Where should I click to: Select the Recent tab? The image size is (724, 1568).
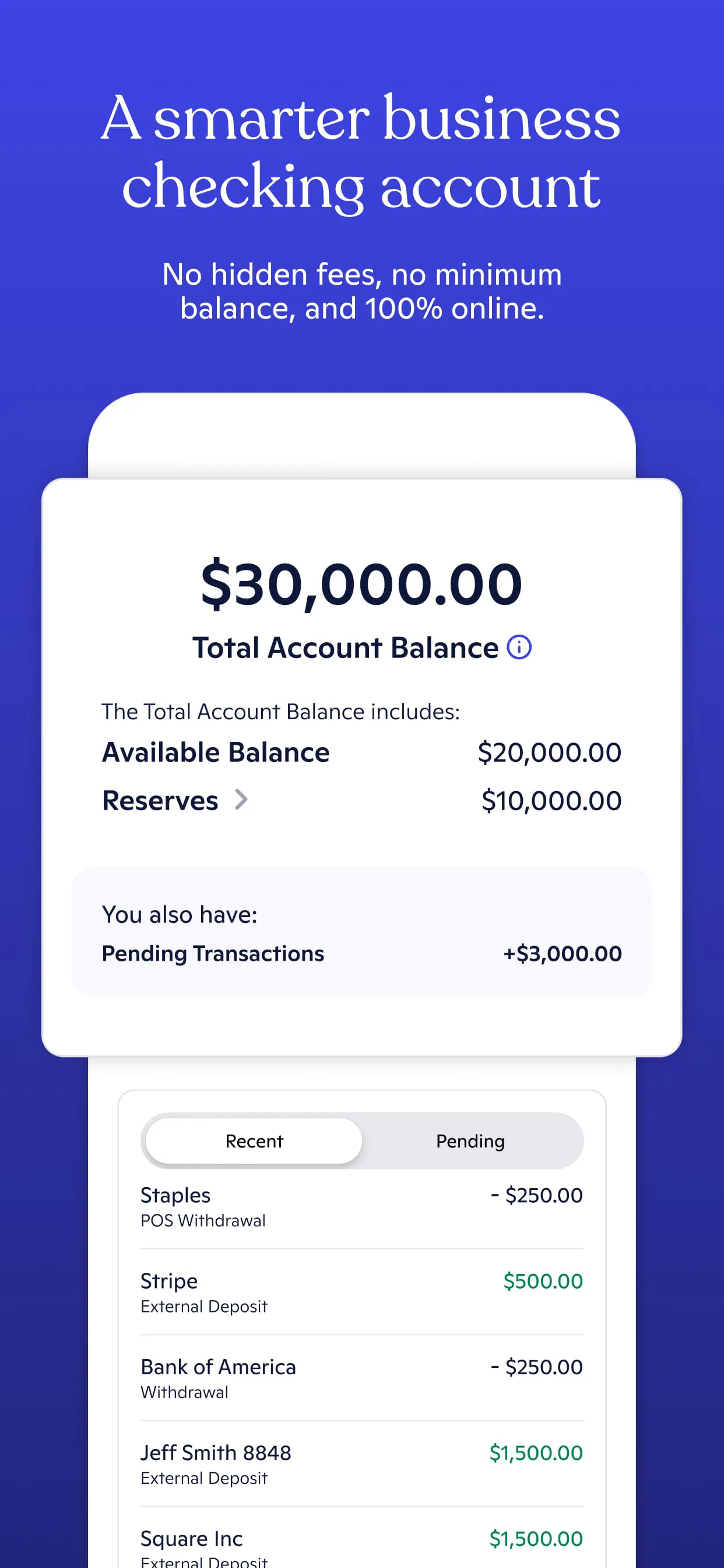tap(254, 1140)
